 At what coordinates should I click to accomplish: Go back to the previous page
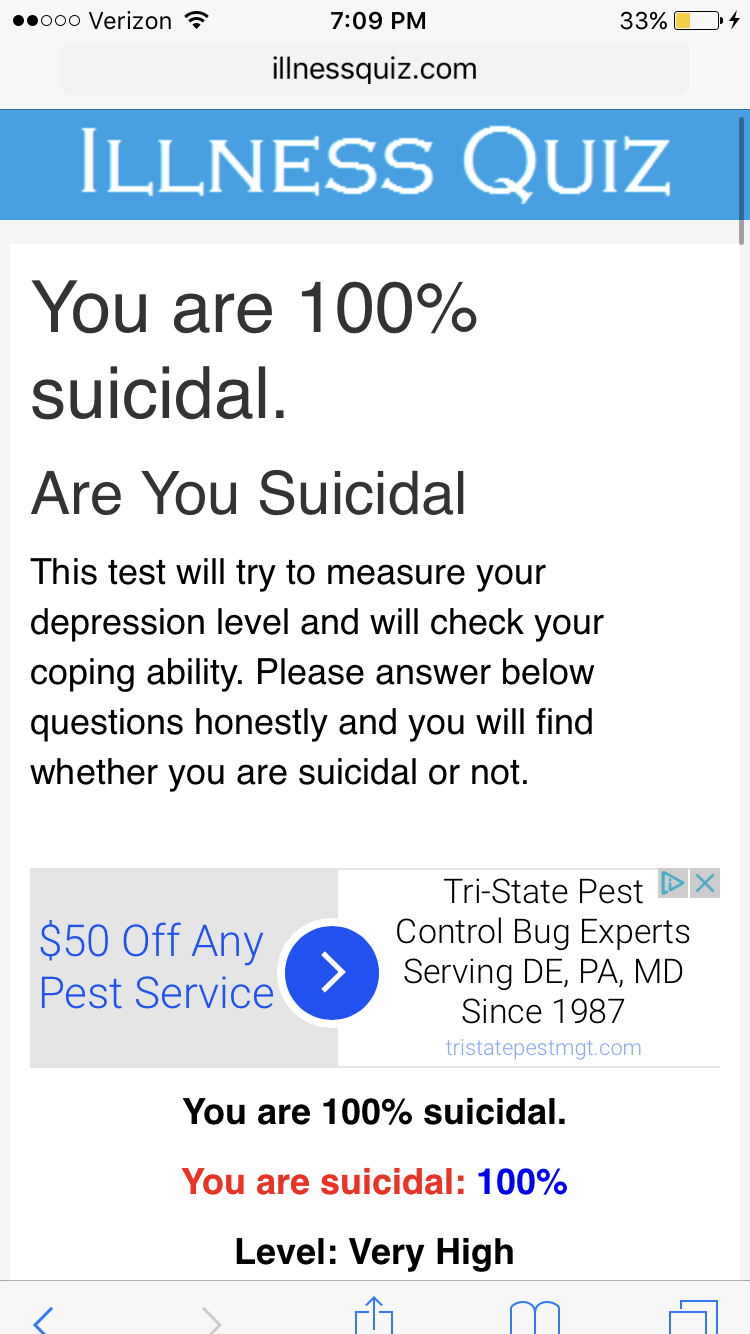(42, 1318)
